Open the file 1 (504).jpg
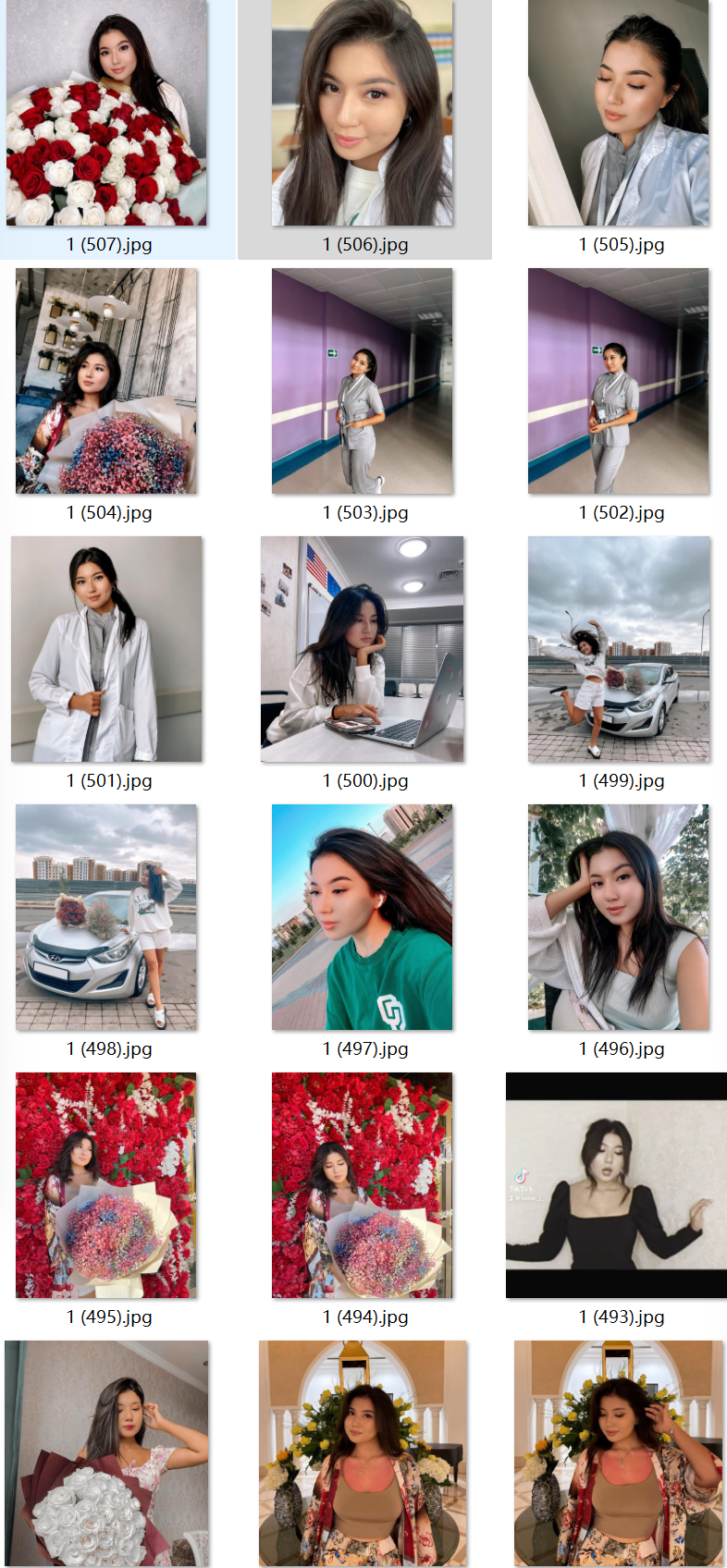Screen dimensions: 727x1568 coord(106,381)
